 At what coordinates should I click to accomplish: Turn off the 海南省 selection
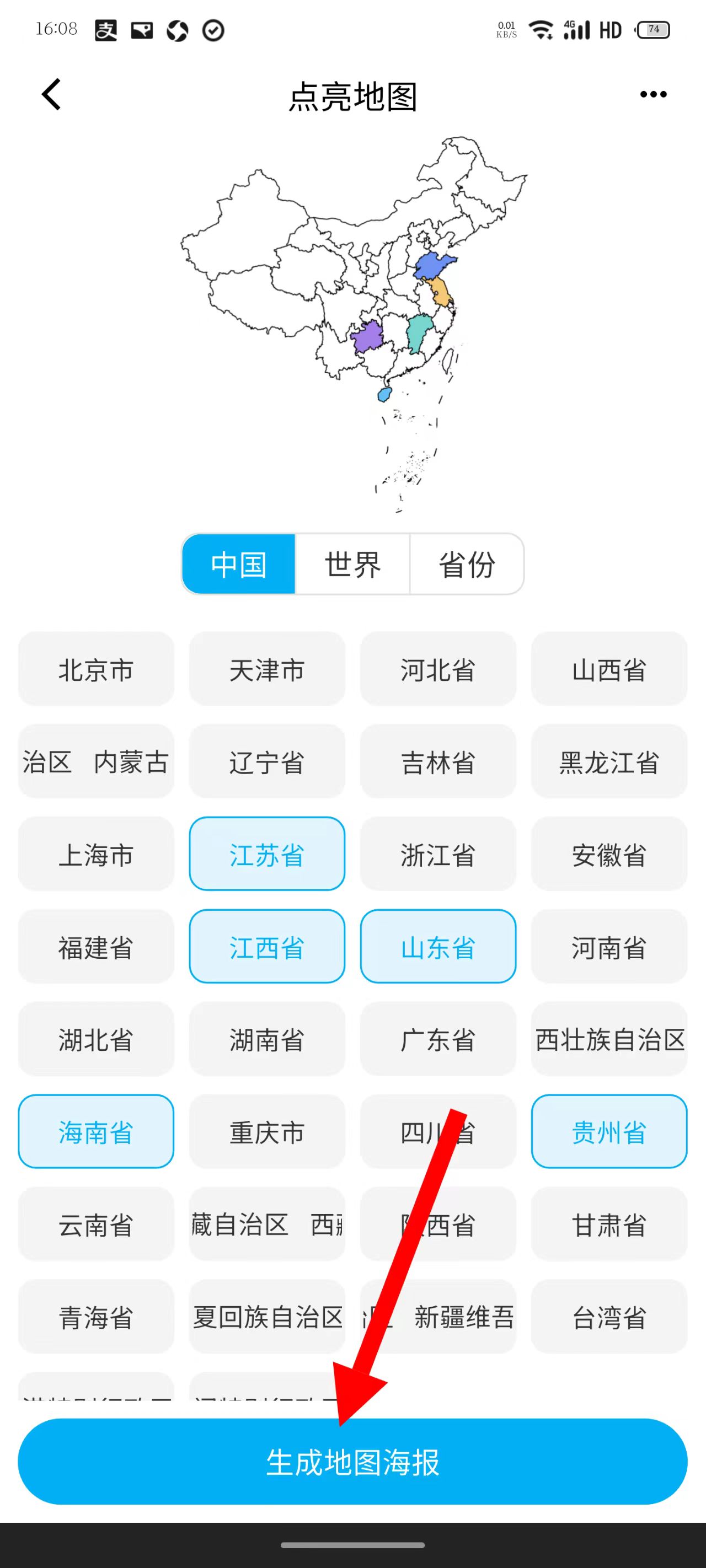coord(95,1131)
